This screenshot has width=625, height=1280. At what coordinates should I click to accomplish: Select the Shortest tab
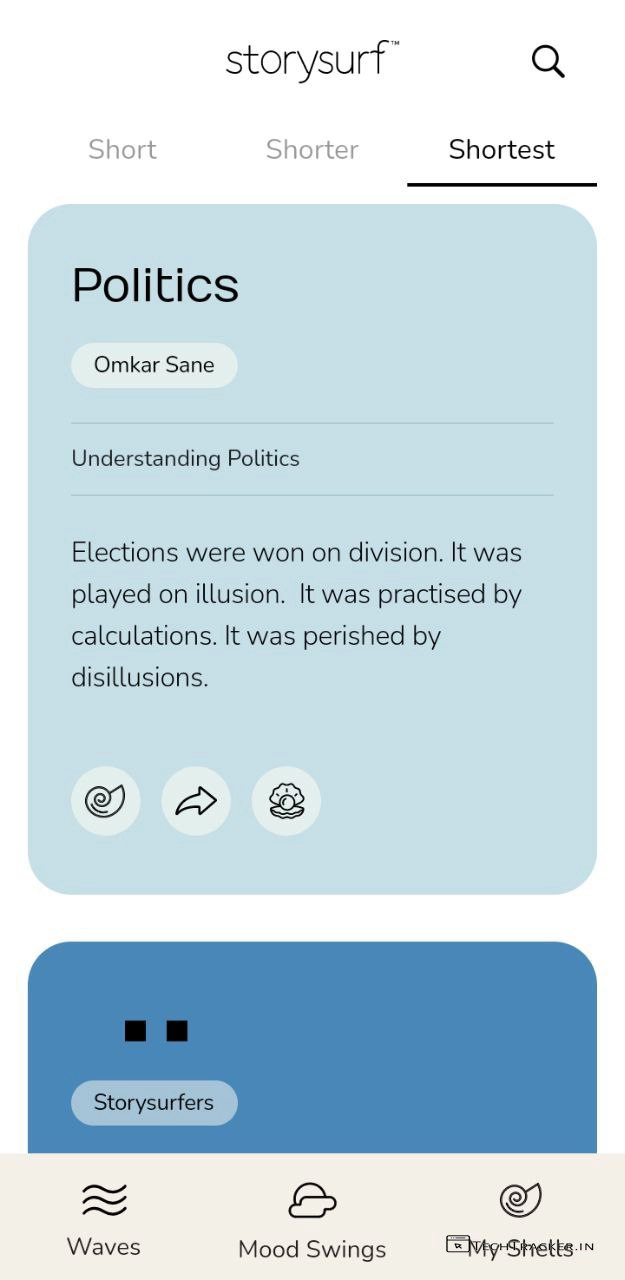(x=501, y=150)
